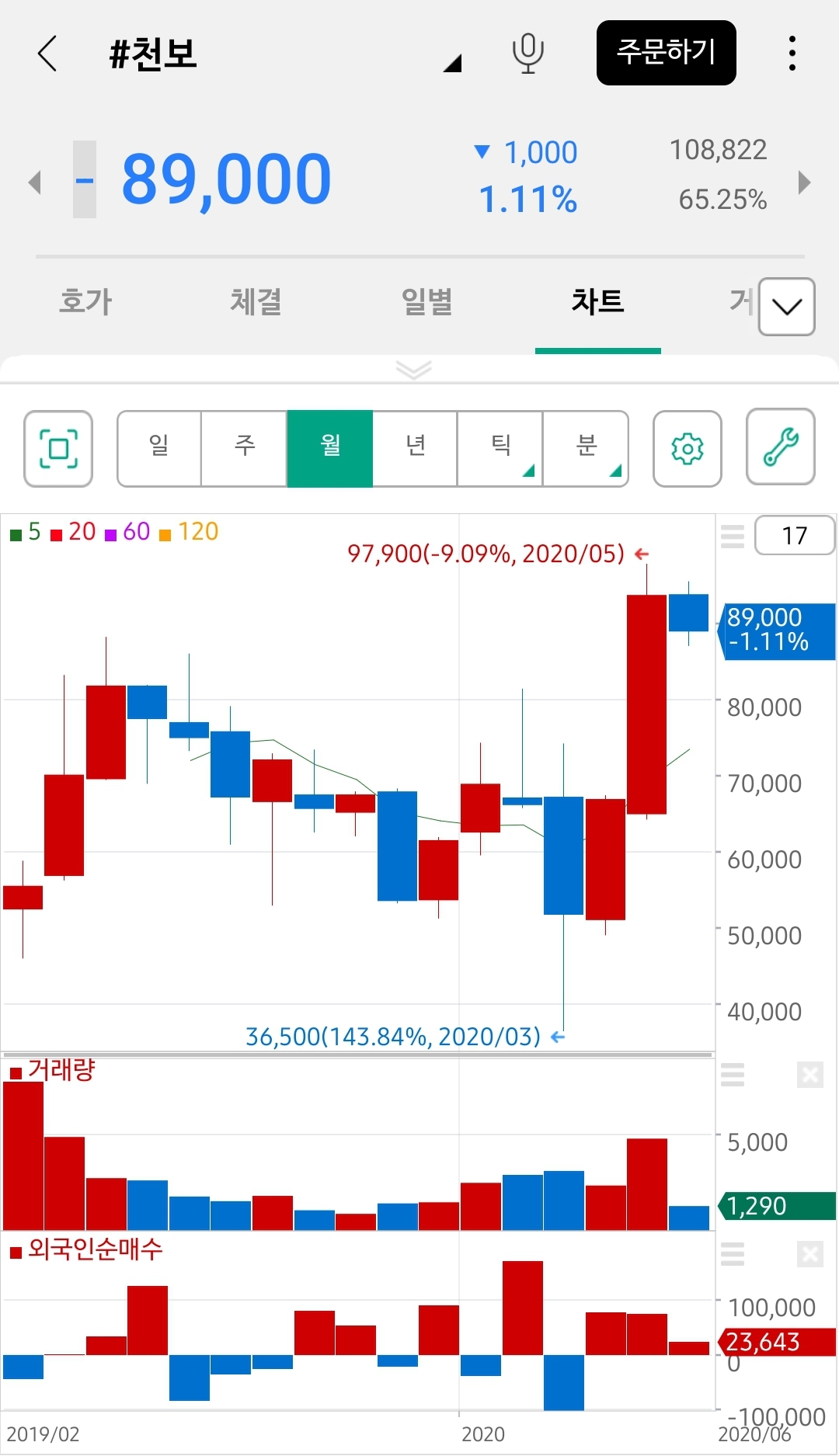Go to next stock with right arrow
This screenshot has width=839, height=1456.
pyautogui.click(x=805, y=182)
